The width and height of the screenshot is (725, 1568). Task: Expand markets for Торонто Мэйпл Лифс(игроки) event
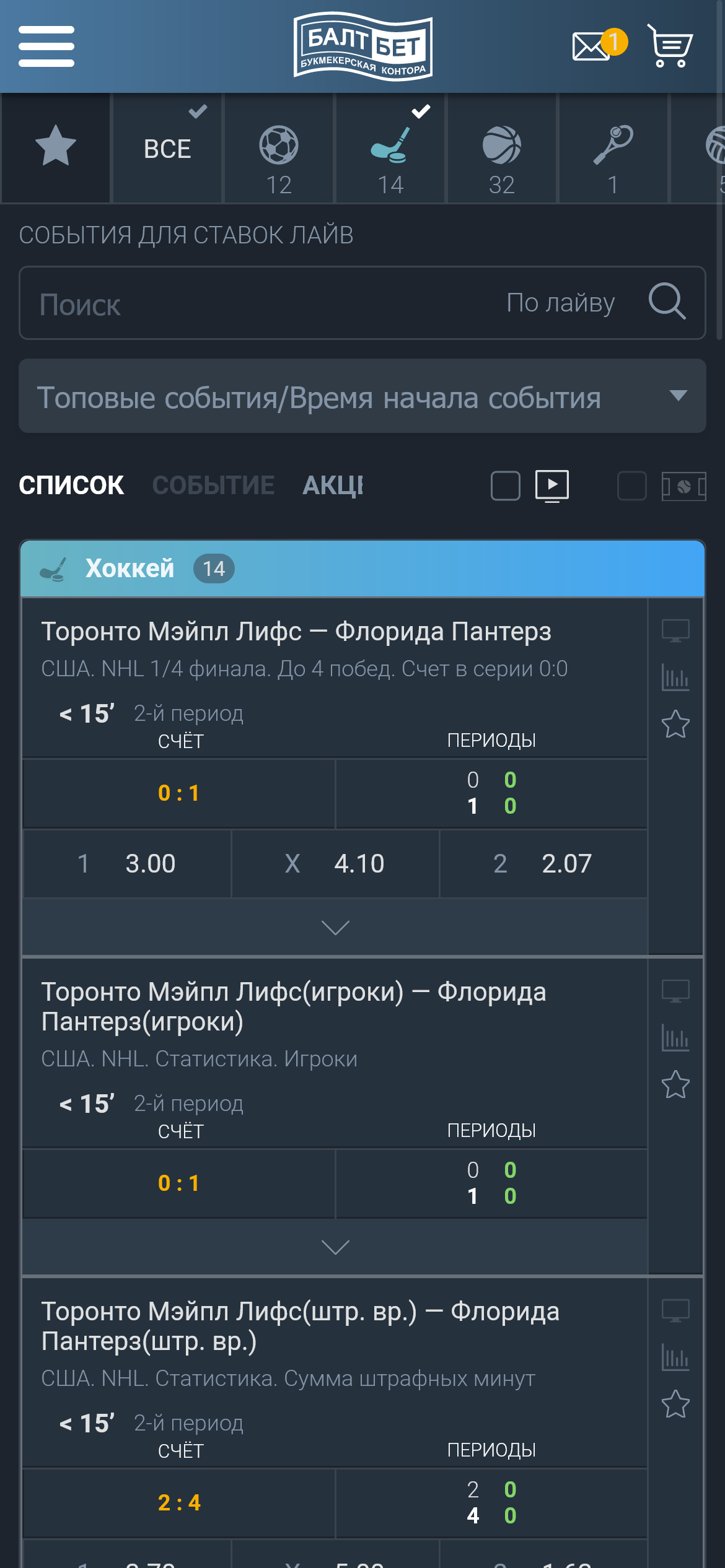click(335, 1247)
